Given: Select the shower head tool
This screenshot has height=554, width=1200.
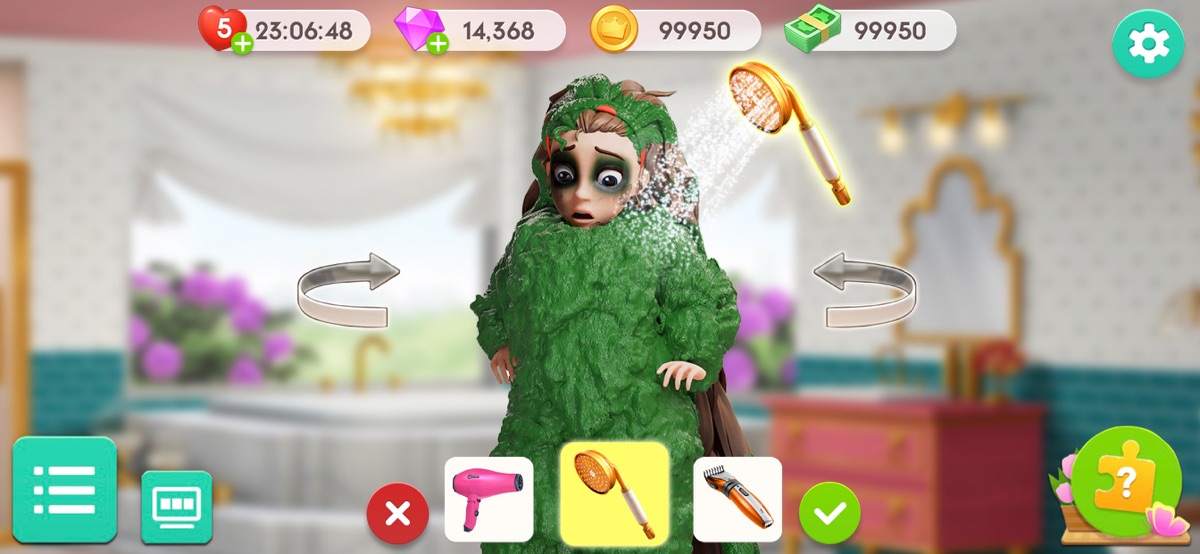Looking at the screenshot, I should pos(614,494).
